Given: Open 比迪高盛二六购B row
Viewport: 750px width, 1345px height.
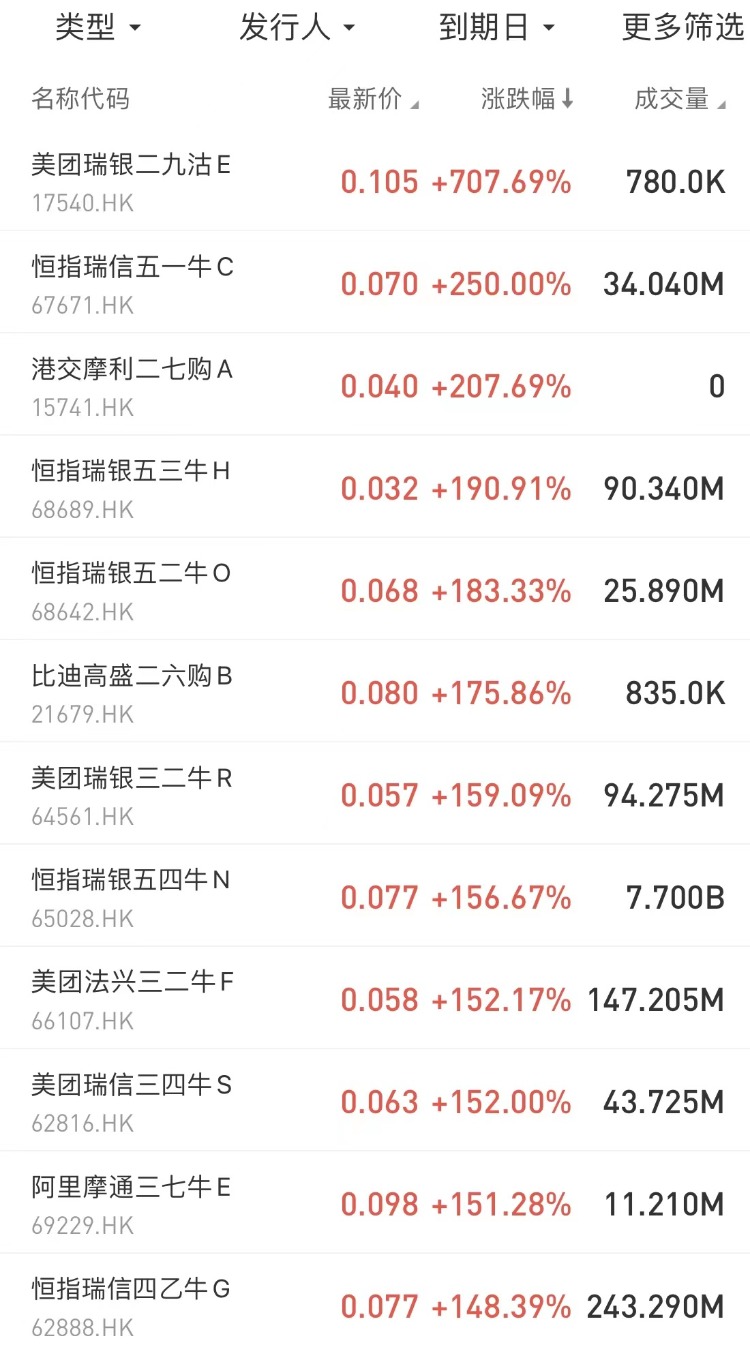Looking at the screenshot, I should point(375,692).
